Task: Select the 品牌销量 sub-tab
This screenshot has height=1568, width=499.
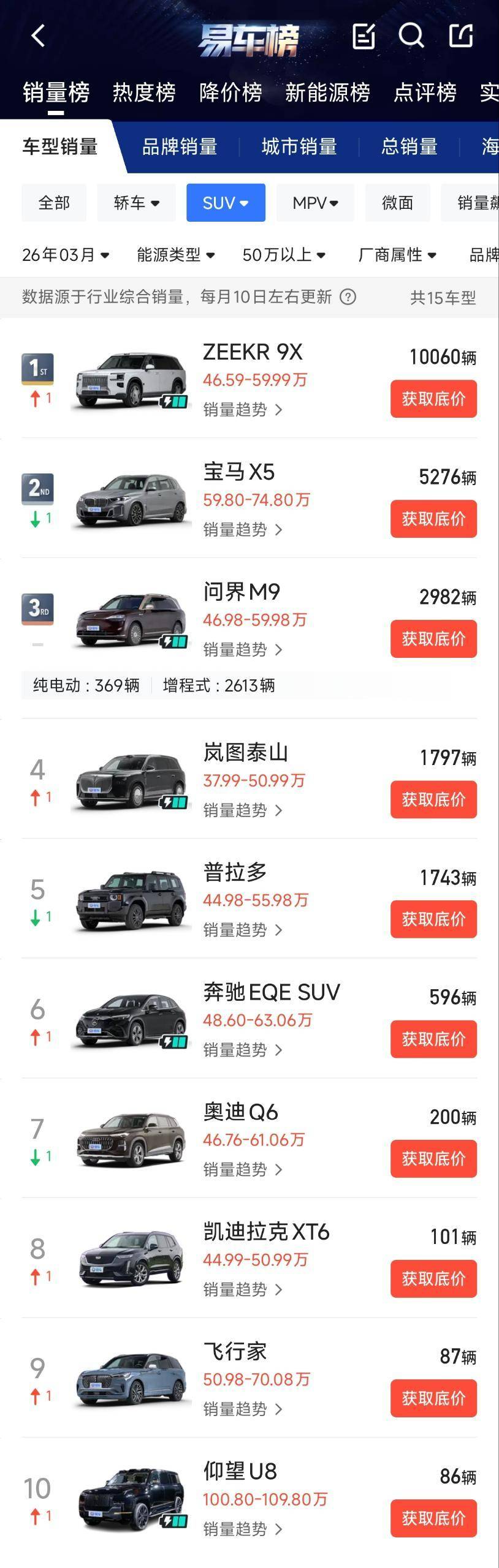Action: [180, 147]
